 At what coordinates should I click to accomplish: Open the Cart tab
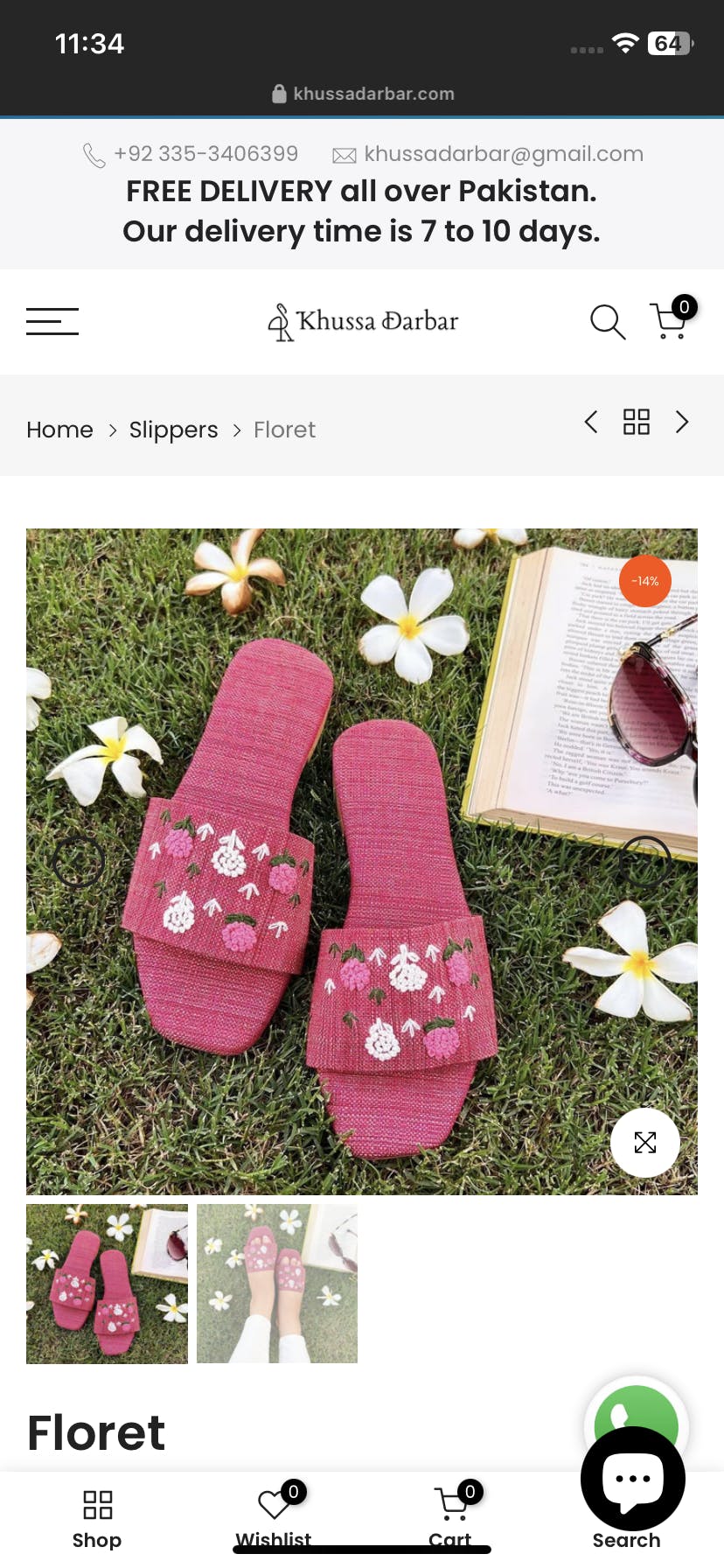tap(450, 1519)
